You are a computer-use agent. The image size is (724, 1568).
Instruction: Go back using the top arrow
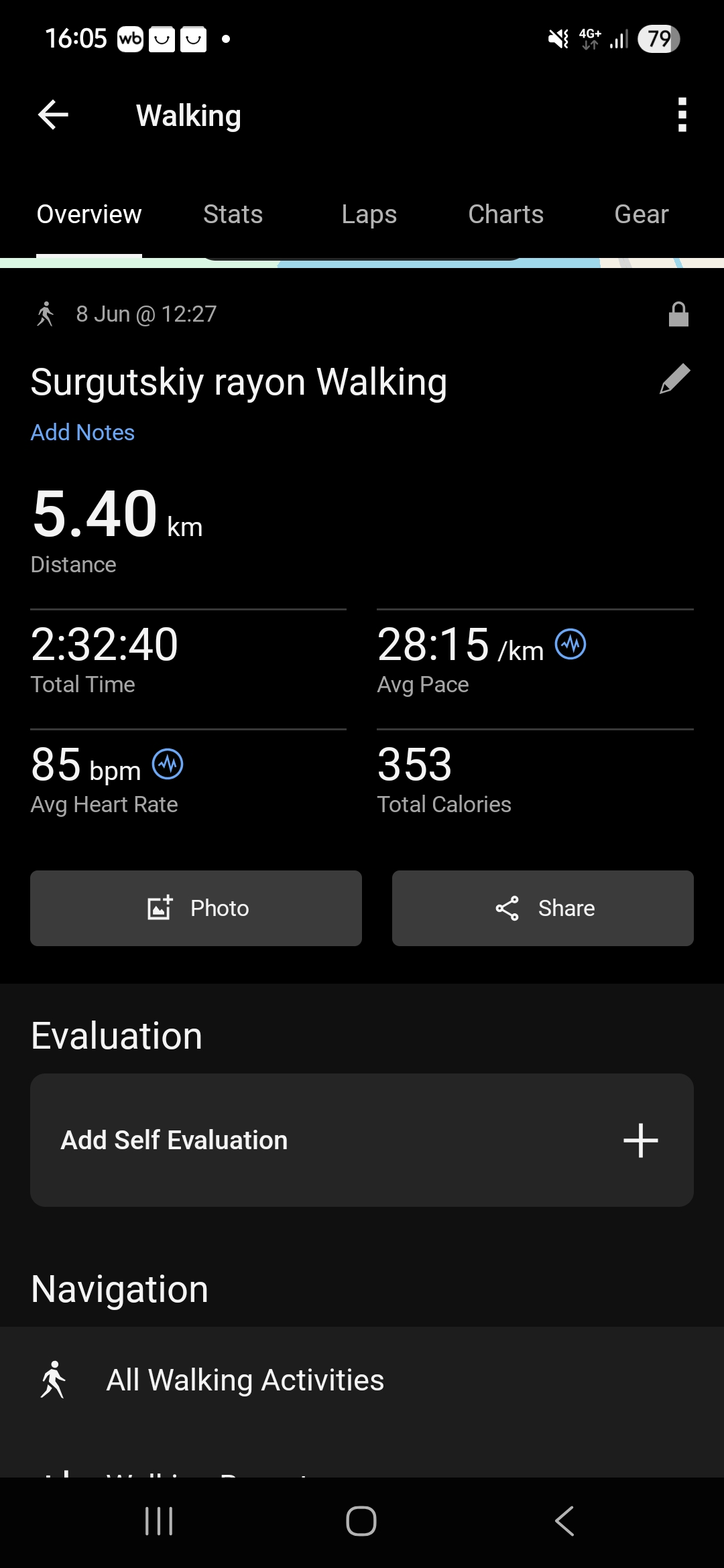[x=53, y=115]
